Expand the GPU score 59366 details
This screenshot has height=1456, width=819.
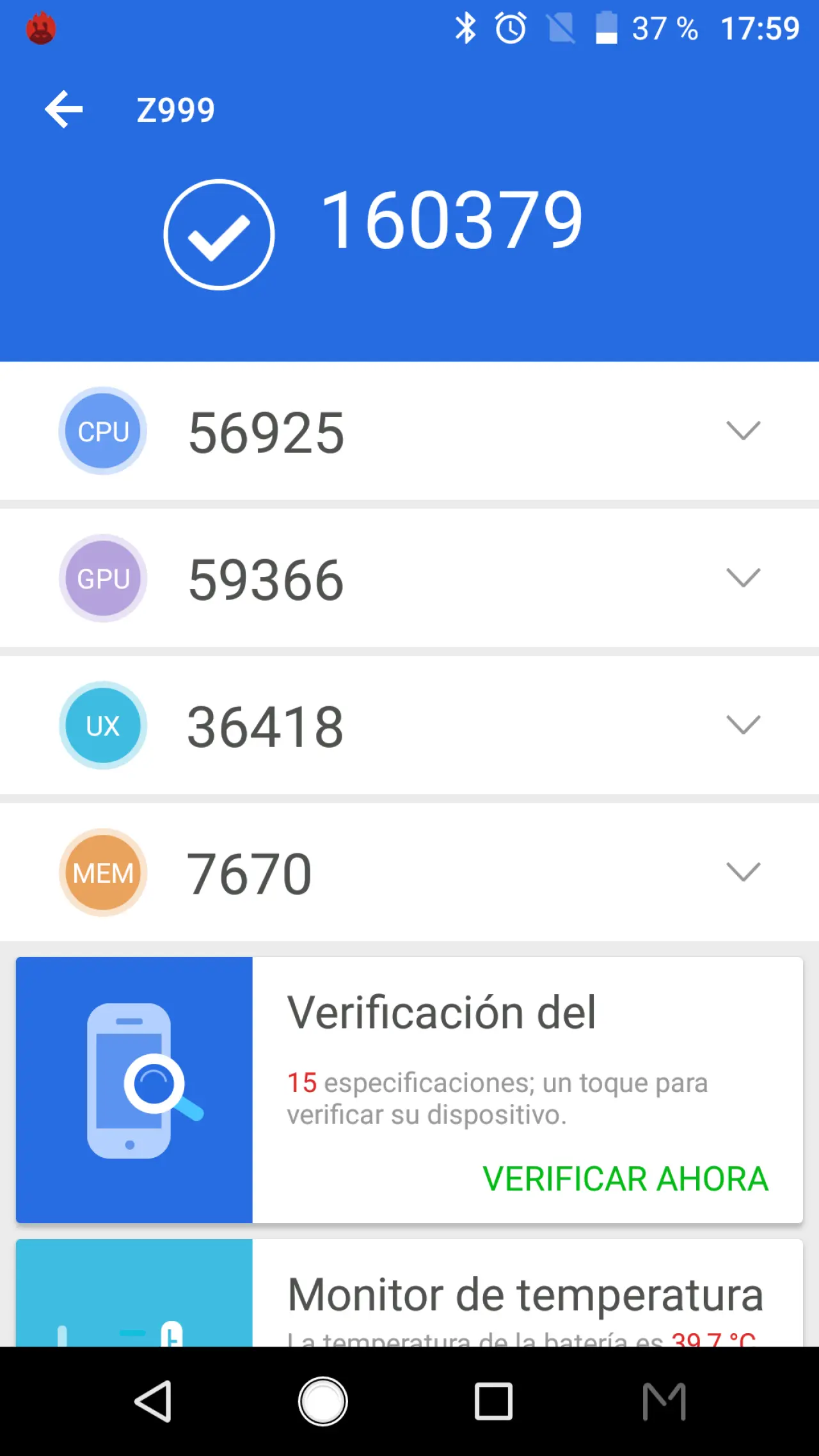tap(743, 578)
